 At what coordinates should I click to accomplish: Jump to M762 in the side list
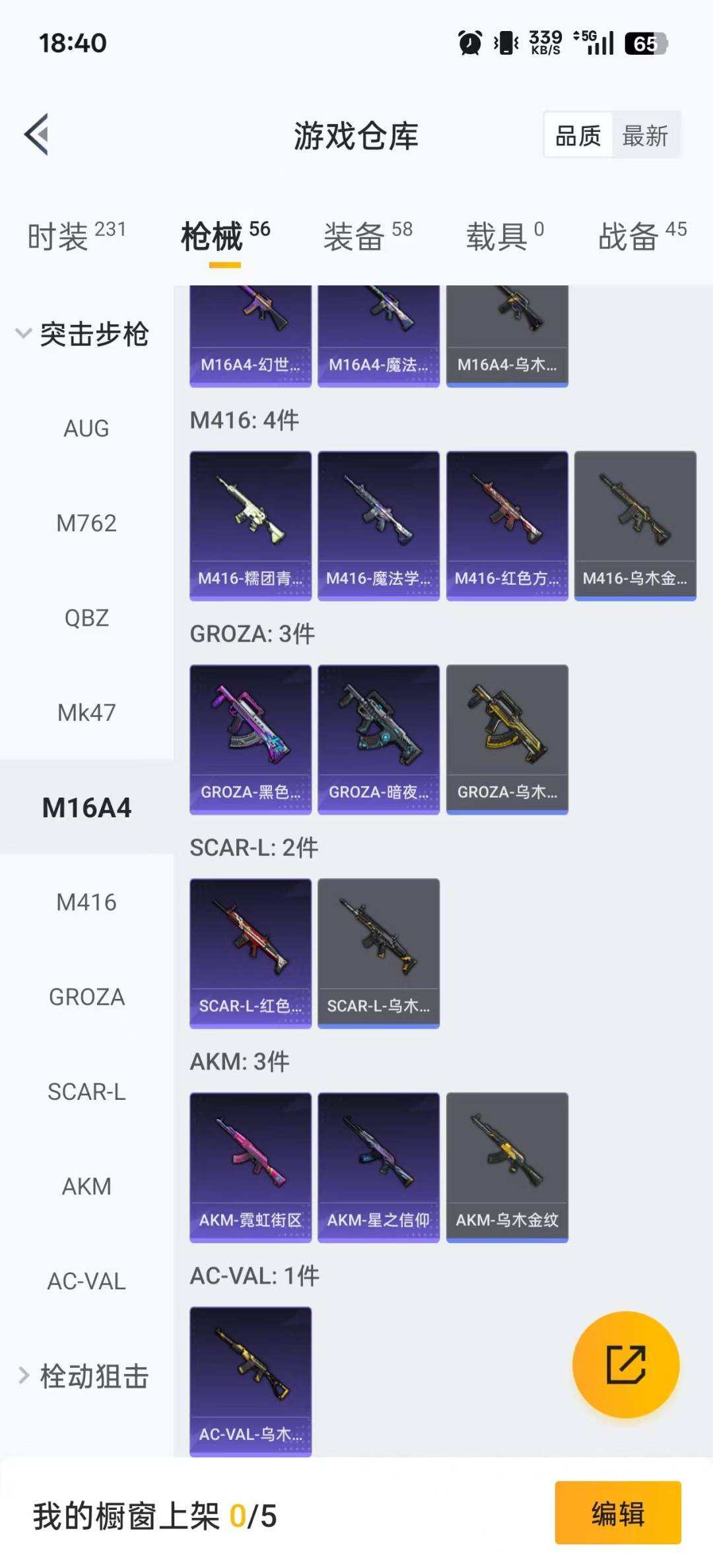click(86, 524)
